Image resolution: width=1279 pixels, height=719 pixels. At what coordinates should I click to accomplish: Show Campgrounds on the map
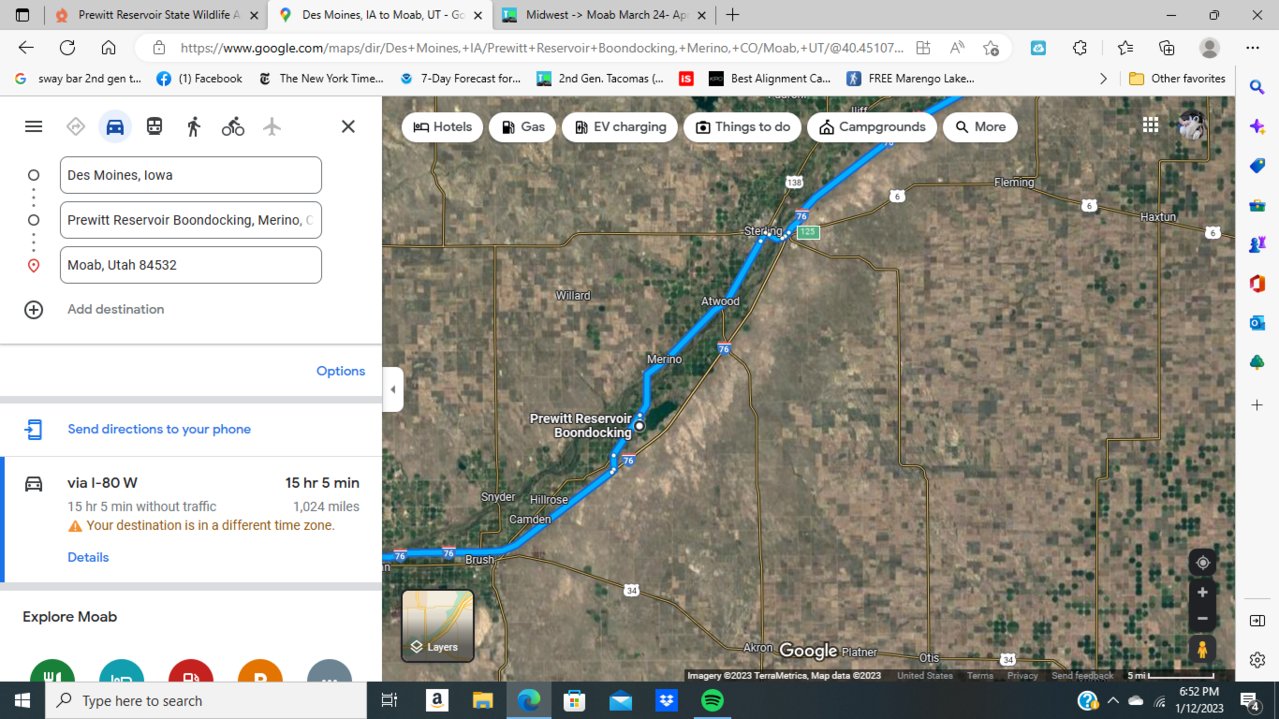coord(872,127)
